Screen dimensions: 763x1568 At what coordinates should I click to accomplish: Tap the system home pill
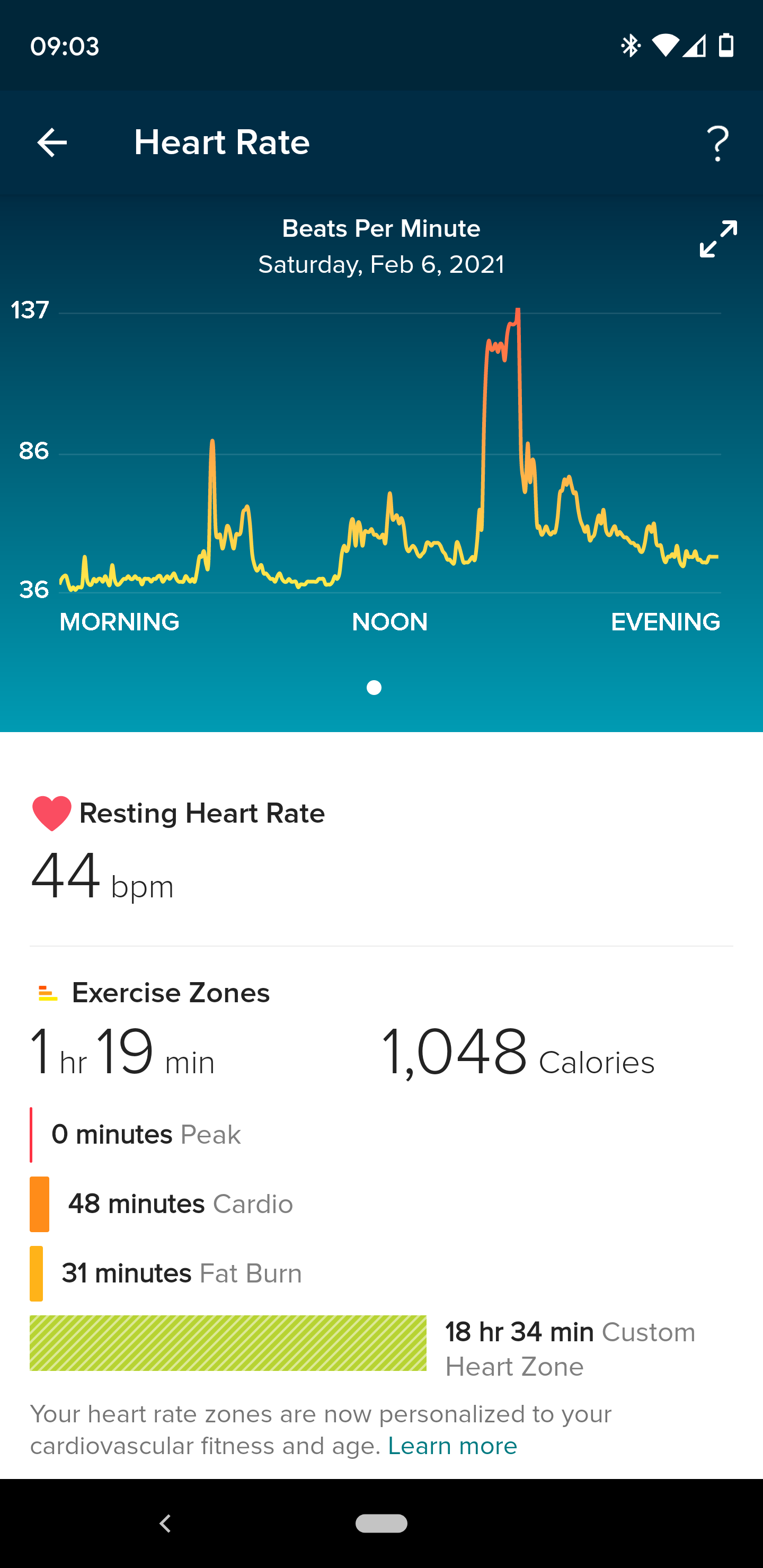(381, 1523)
